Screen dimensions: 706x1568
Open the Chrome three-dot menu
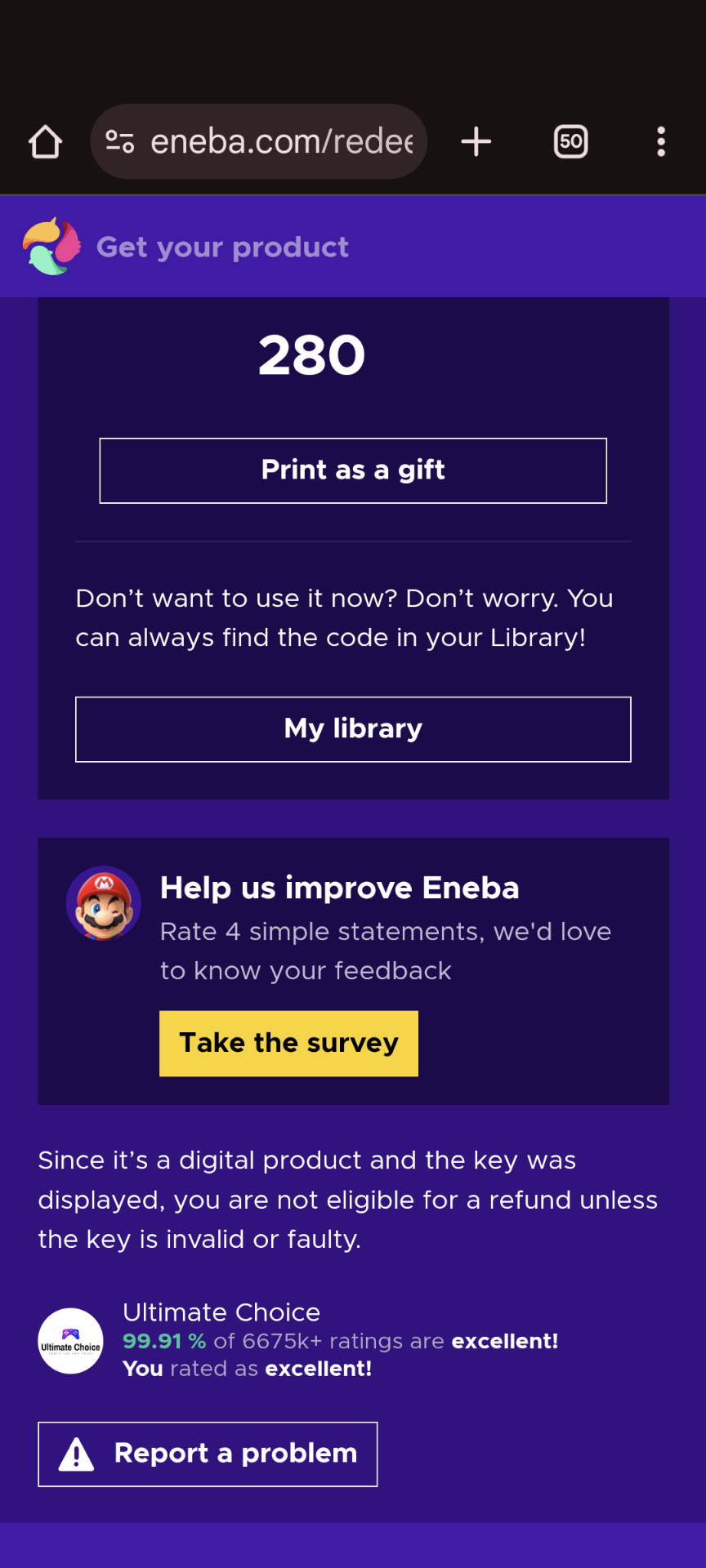pos(661,140)
